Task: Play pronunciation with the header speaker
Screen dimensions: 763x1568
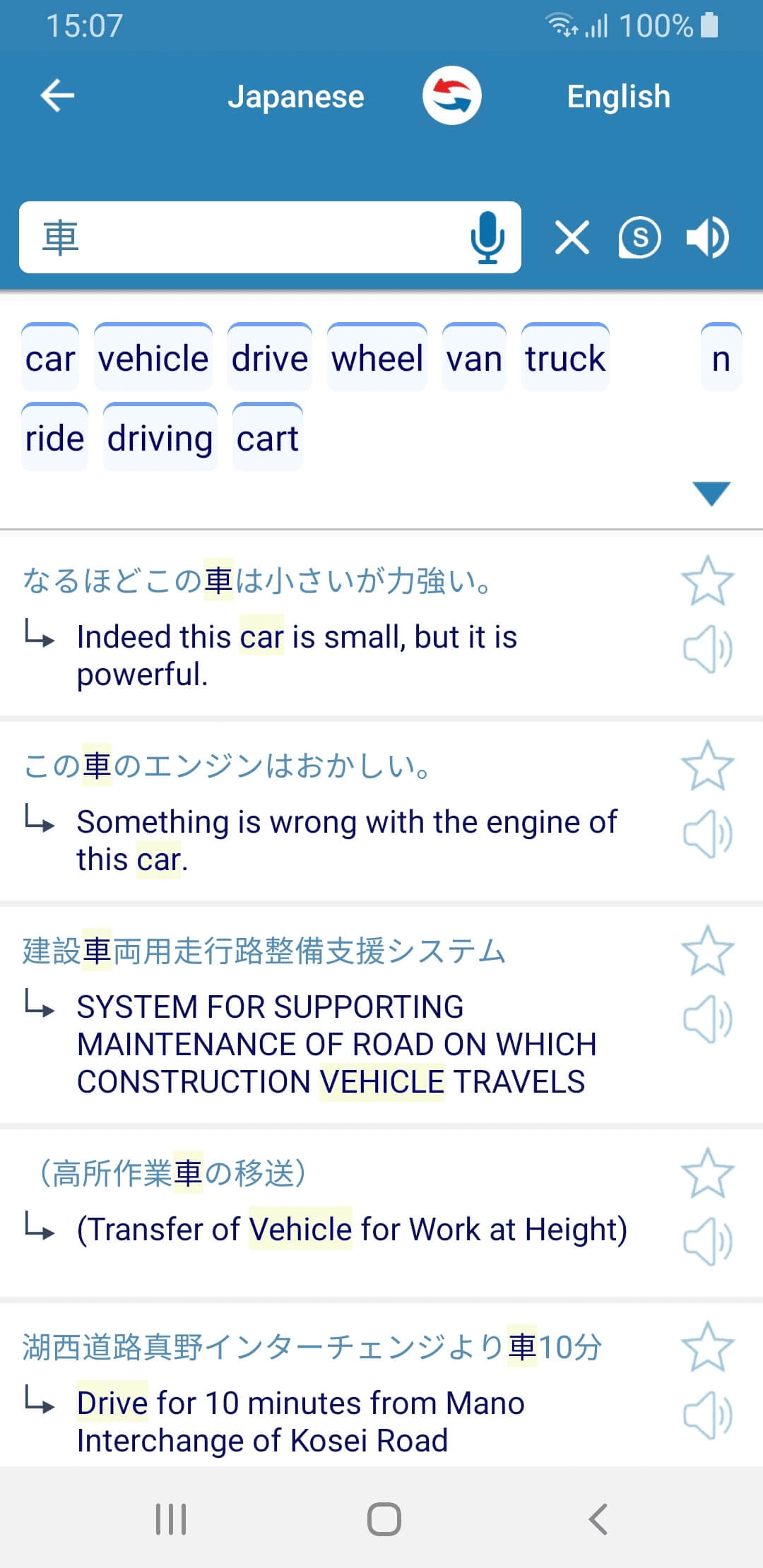Action: [x=707, y=237]
